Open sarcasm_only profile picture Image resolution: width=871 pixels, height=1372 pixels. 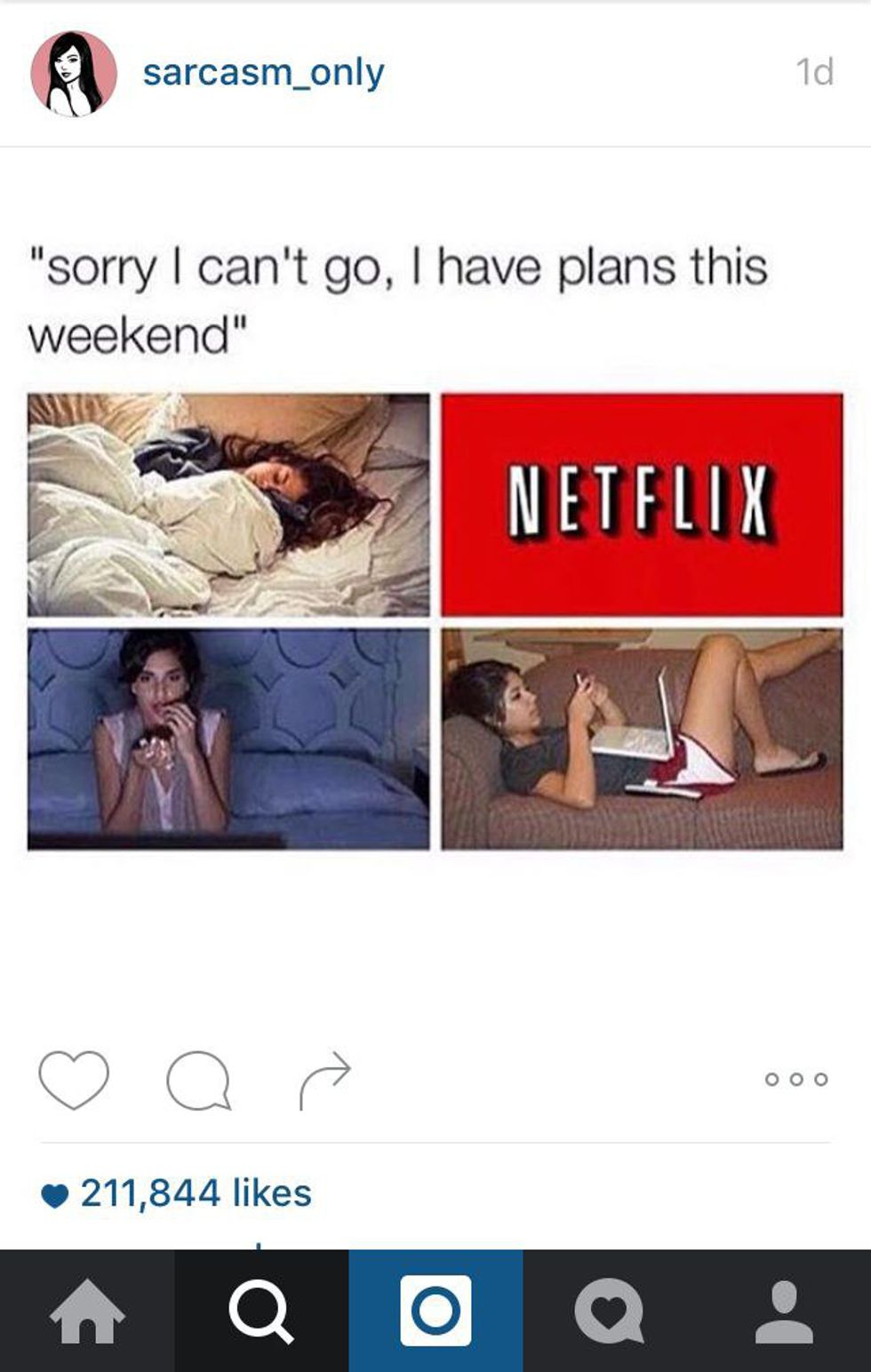[x=74, y=74]
